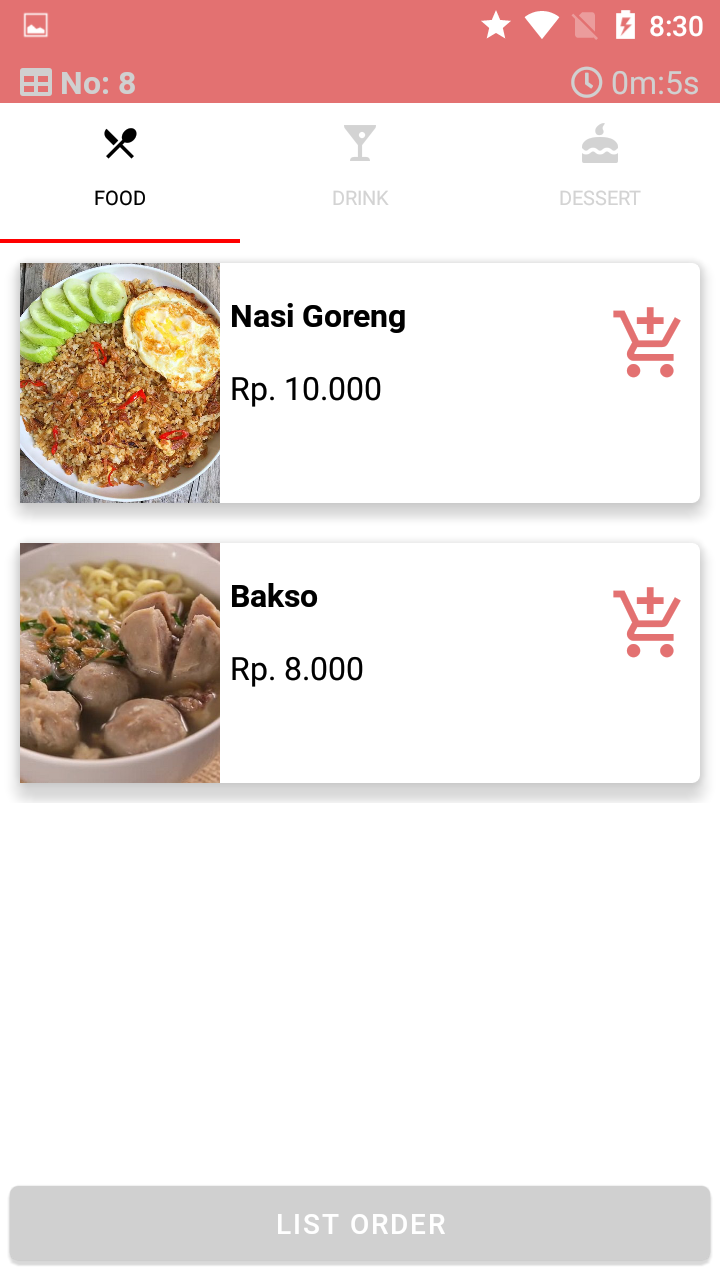Open the Bakso food photo
Screen dimensions: 720x1280
click(119, 662)
